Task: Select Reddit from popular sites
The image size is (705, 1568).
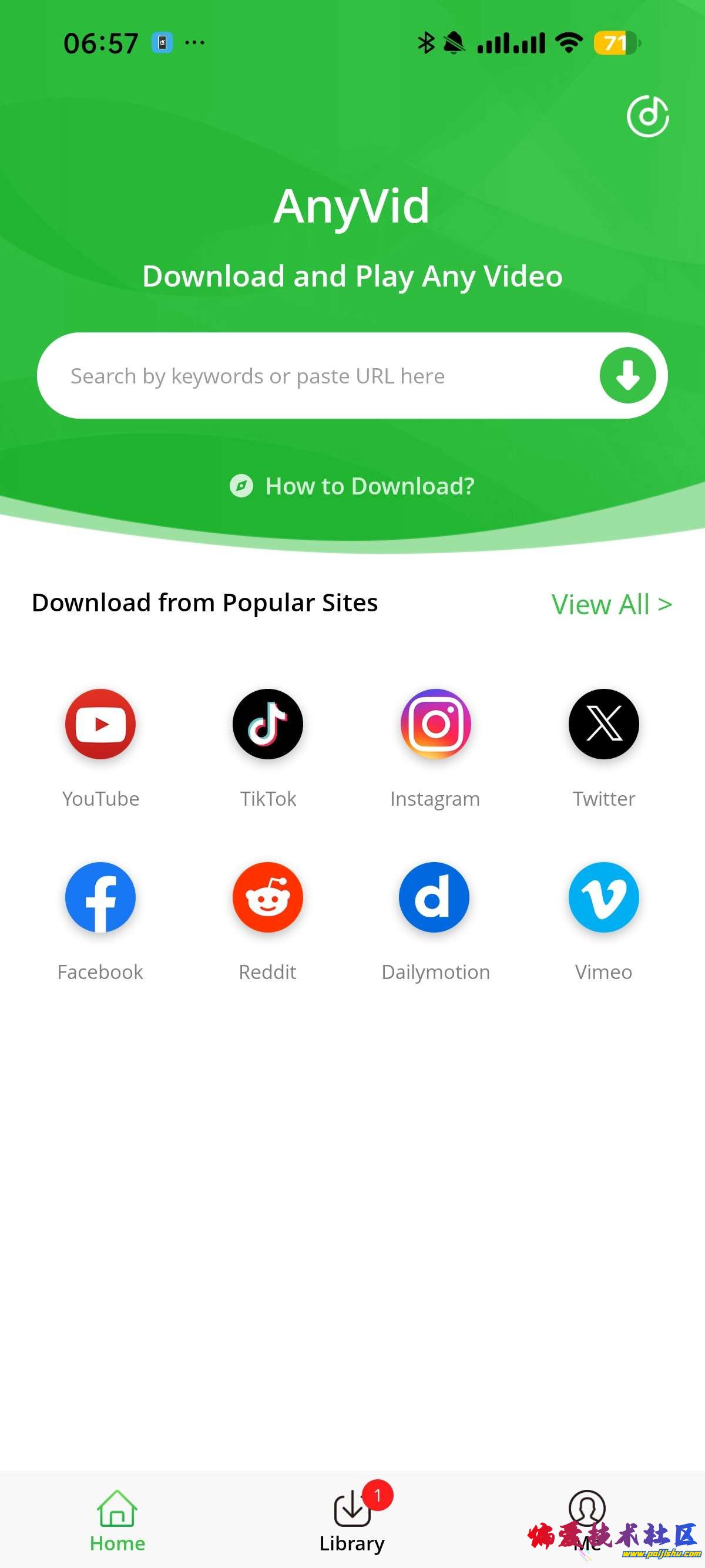Action: [268, 897]
